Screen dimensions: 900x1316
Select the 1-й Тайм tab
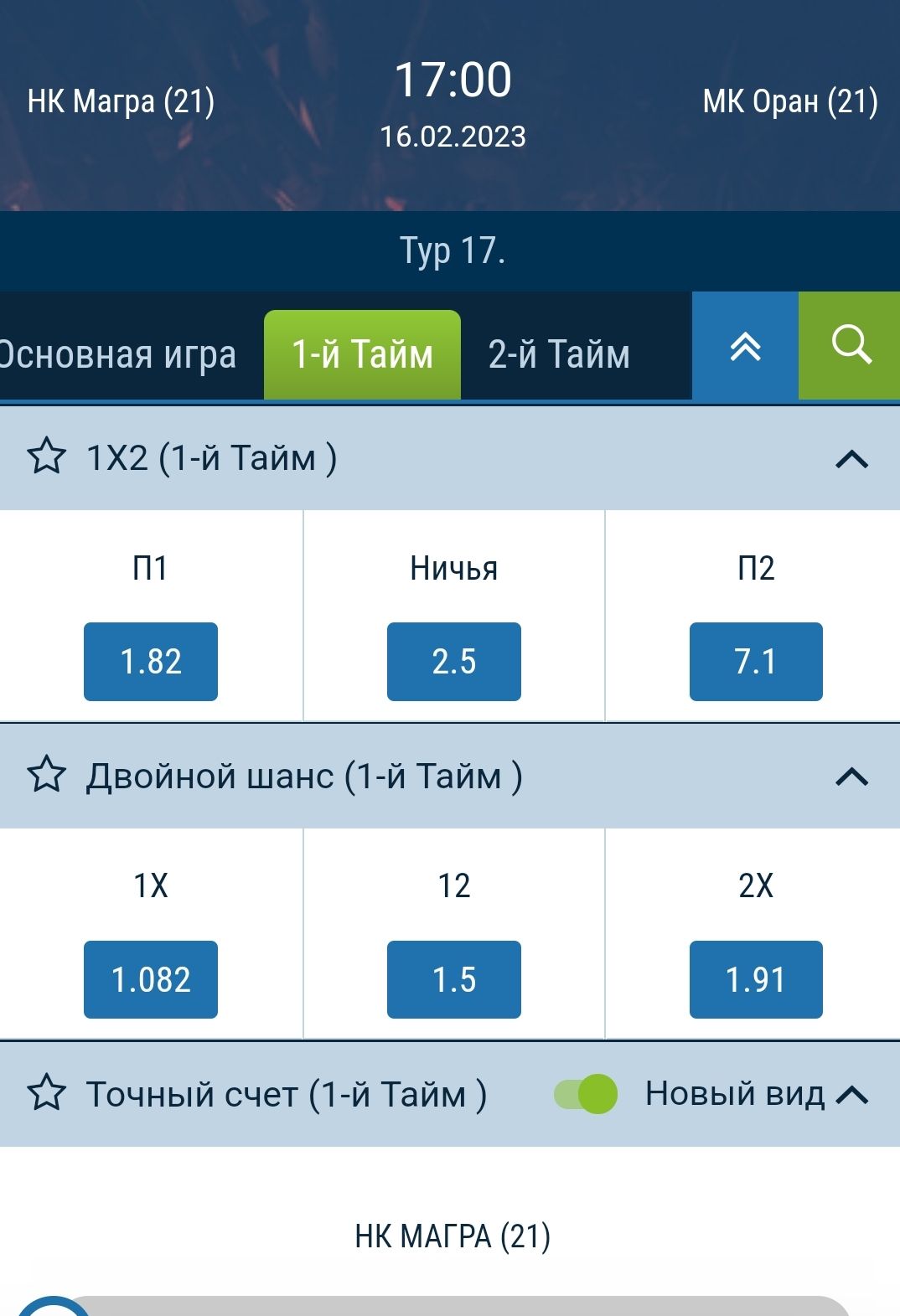(x=362, y=355)
